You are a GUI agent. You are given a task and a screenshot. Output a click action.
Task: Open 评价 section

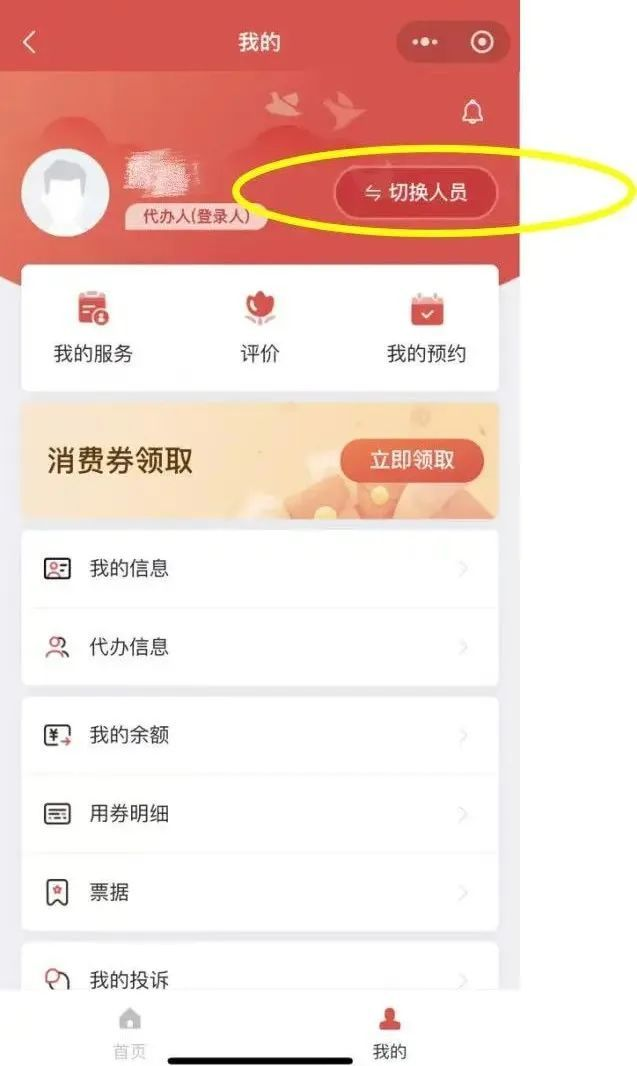(x=260, y=328)
